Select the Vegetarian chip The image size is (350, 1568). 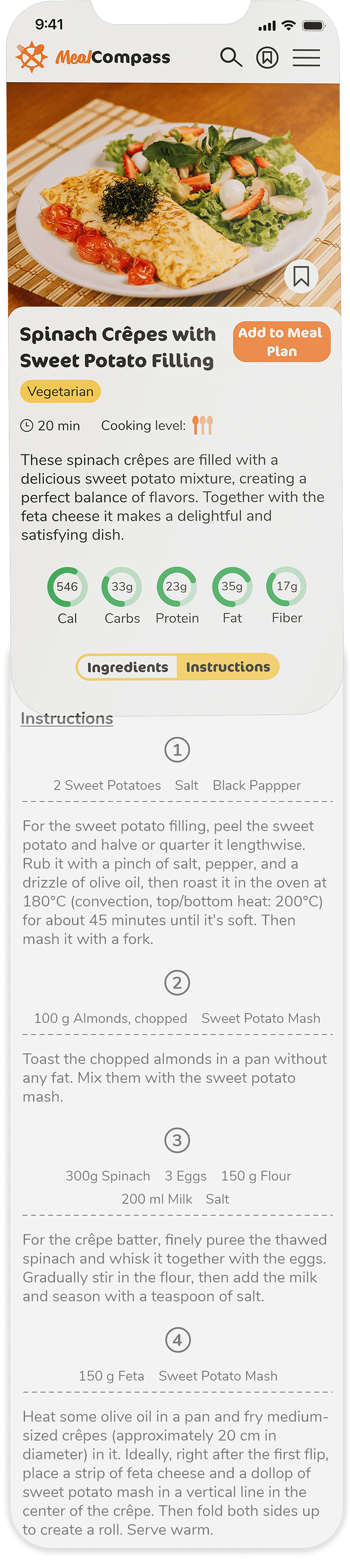click(x=60, y=391)
